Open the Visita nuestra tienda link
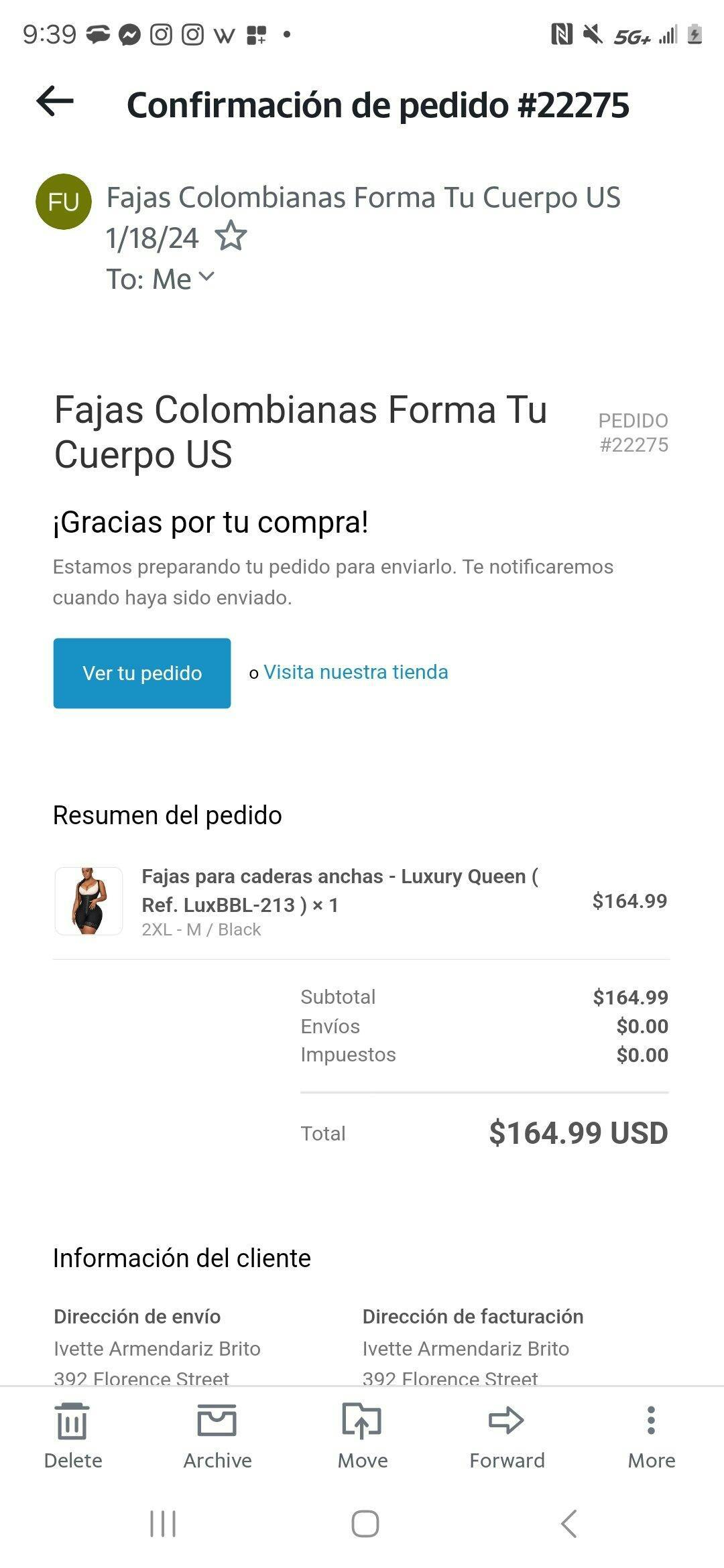The image size is (724, 1568). click(x=355, y=672)
